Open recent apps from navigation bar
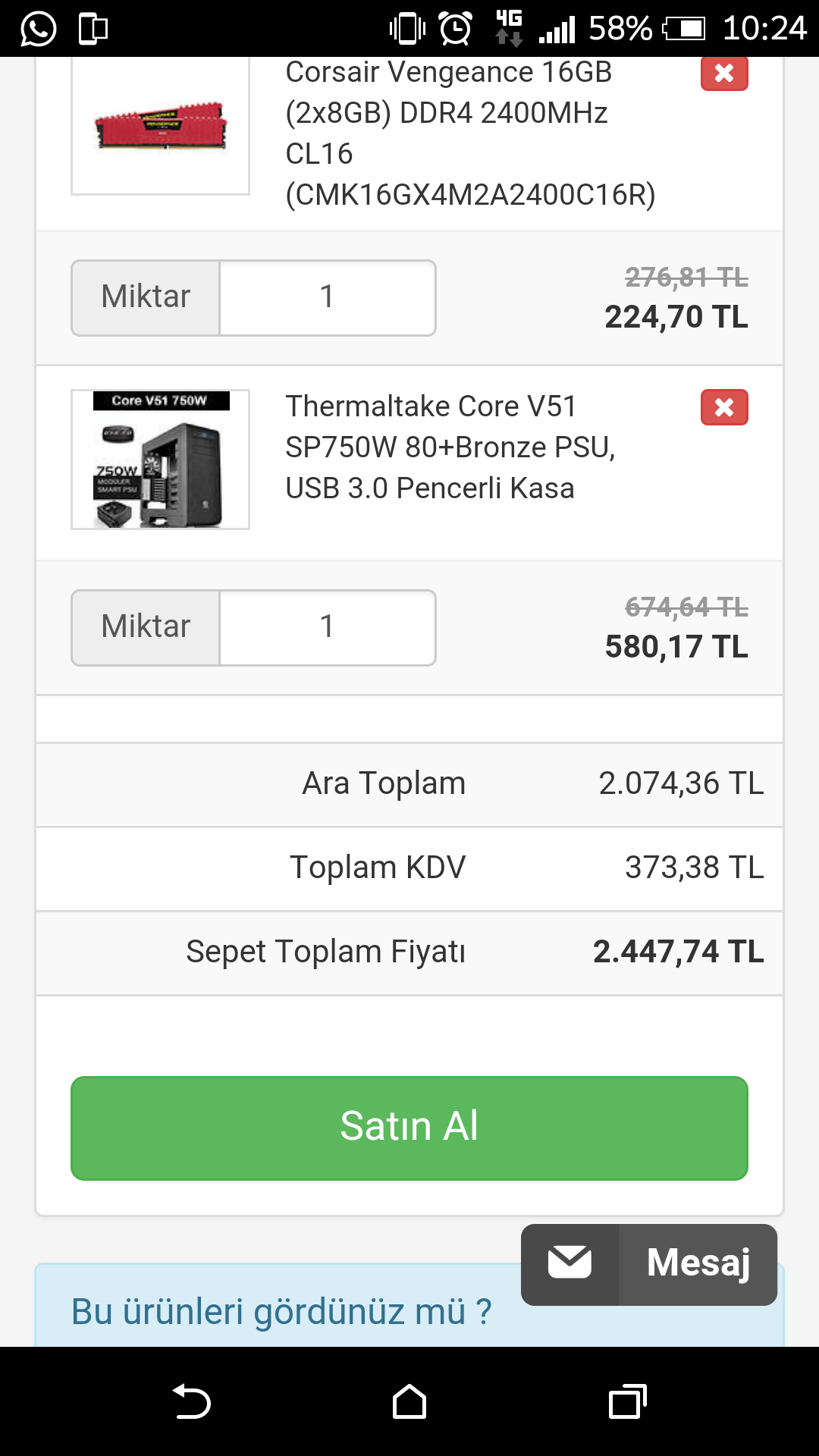 coord(627,1401)
